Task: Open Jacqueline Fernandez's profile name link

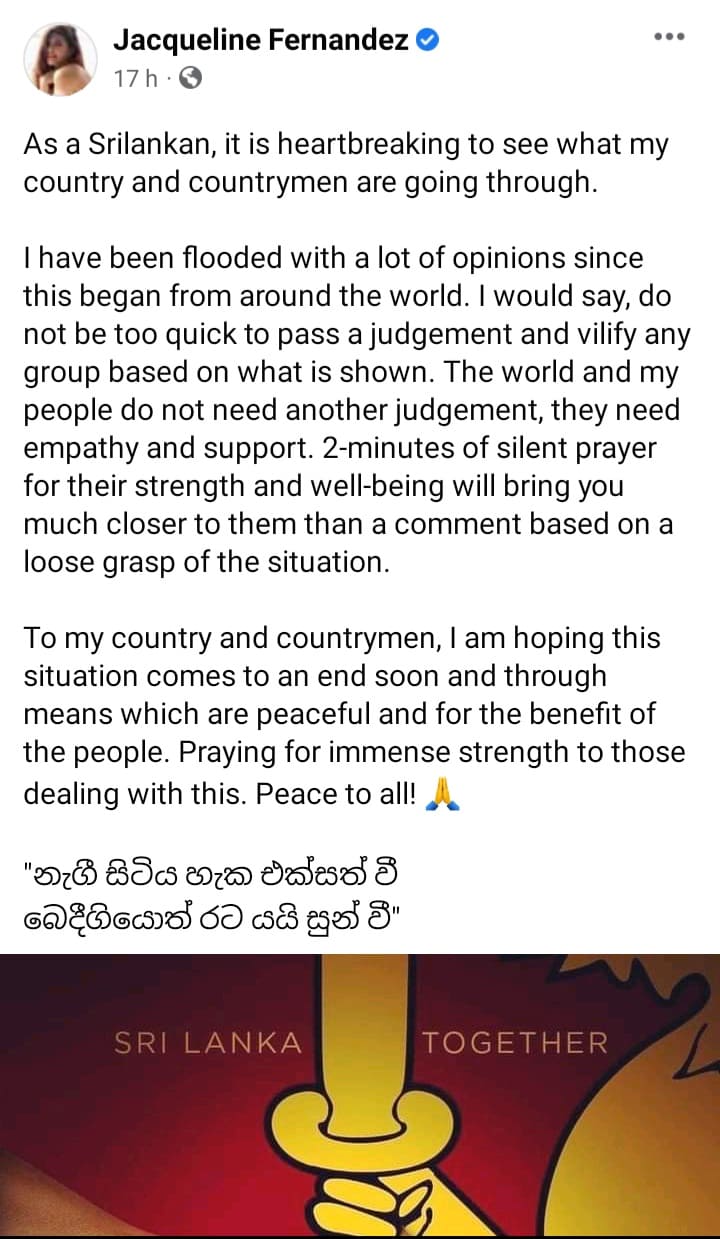Action: tap(260, 40)
